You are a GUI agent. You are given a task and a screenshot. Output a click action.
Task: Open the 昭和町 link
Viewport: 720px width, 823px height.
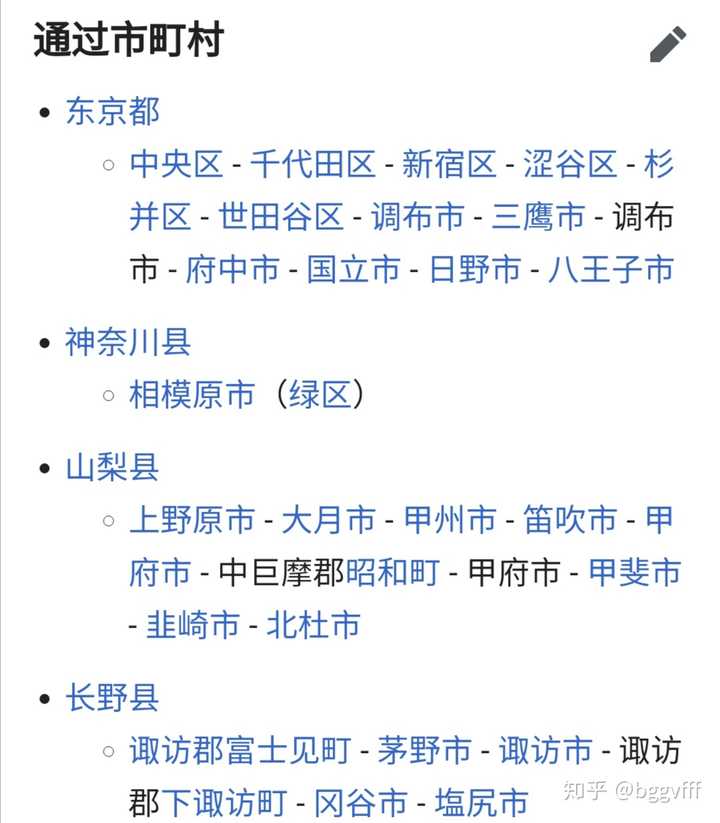point(392,572)
